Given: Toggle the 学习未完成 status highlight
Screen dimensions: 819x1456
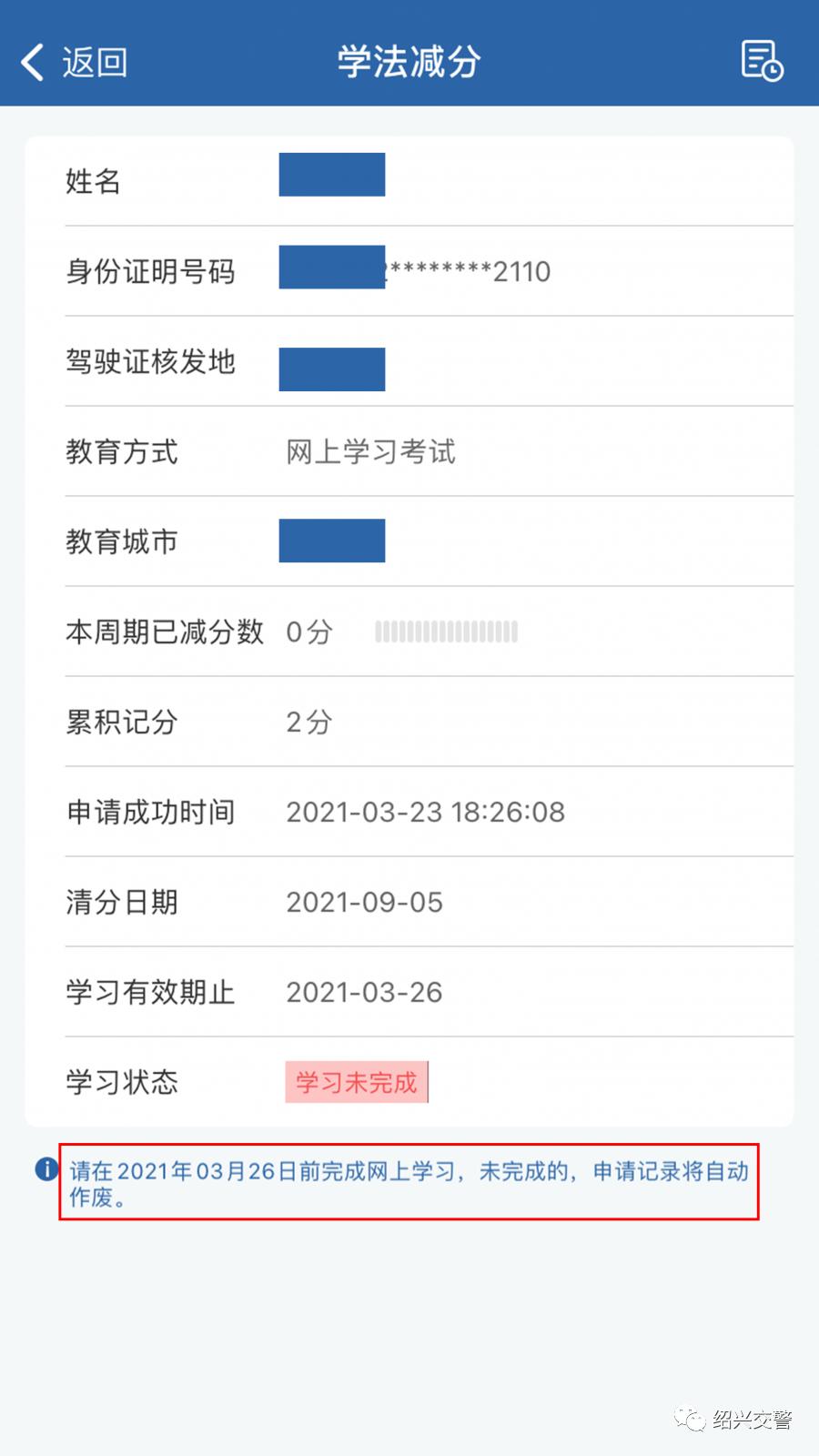Looking at the screenshot, I should pyautogui.click(x=357, y=1082).
